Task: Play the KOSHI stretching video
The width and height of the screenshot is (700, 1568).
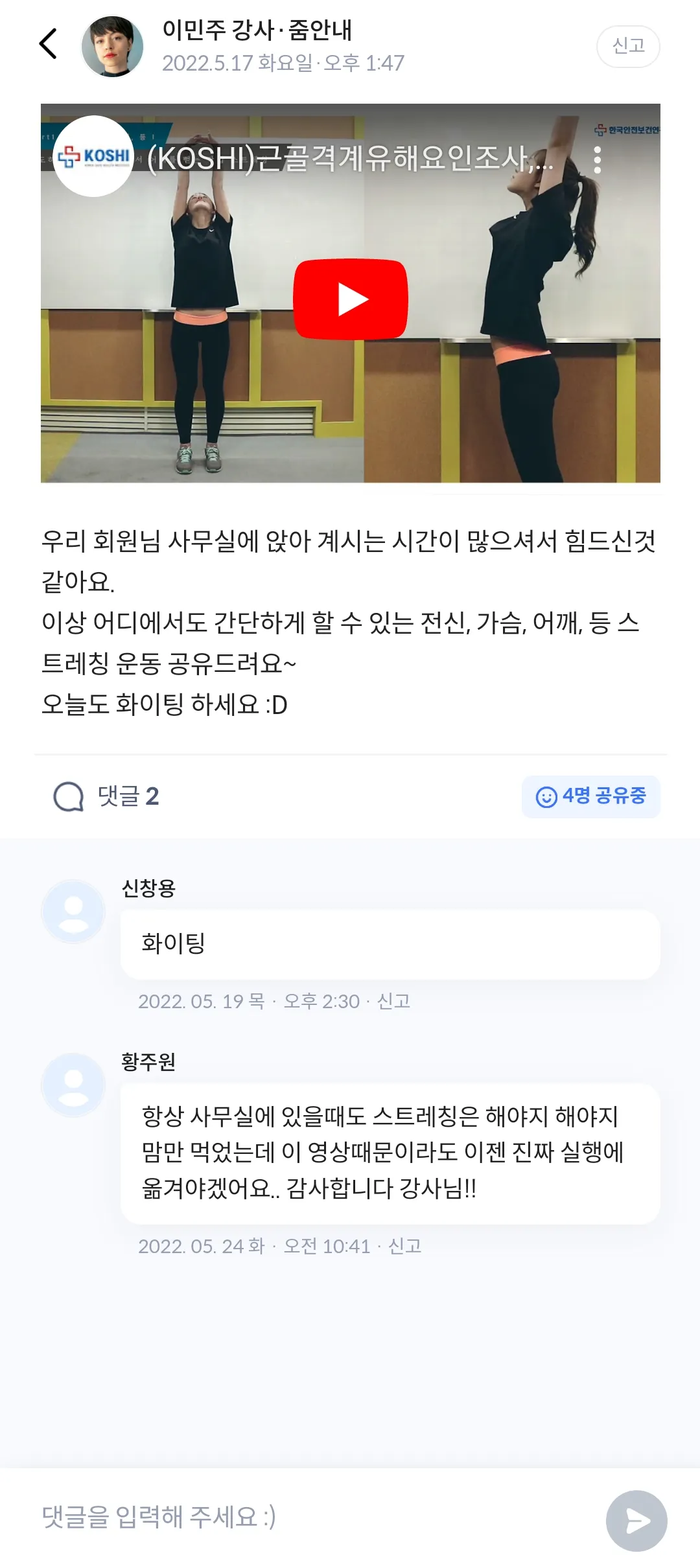Action: tap(351, 299)
